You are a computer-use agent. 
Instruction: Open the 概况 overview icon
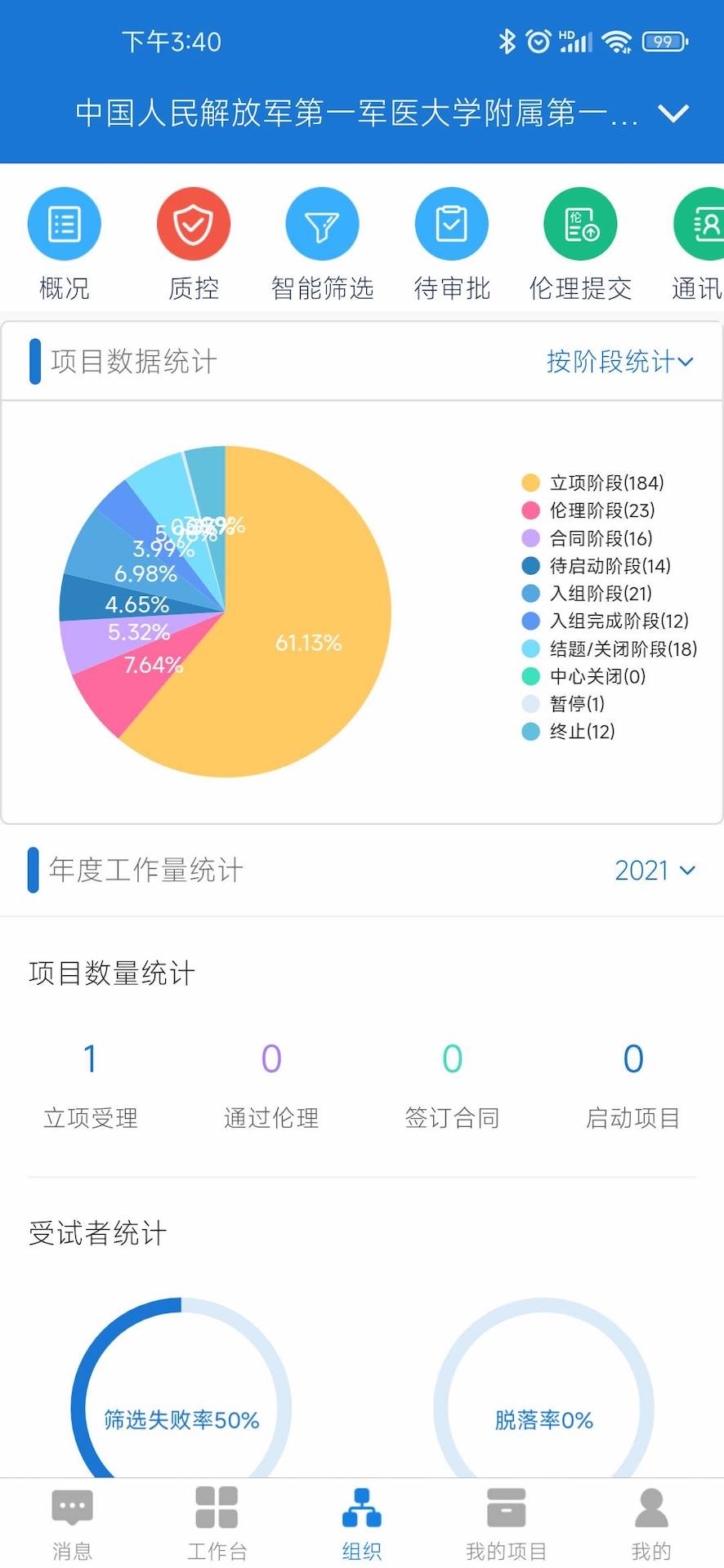tap(64, 223)
